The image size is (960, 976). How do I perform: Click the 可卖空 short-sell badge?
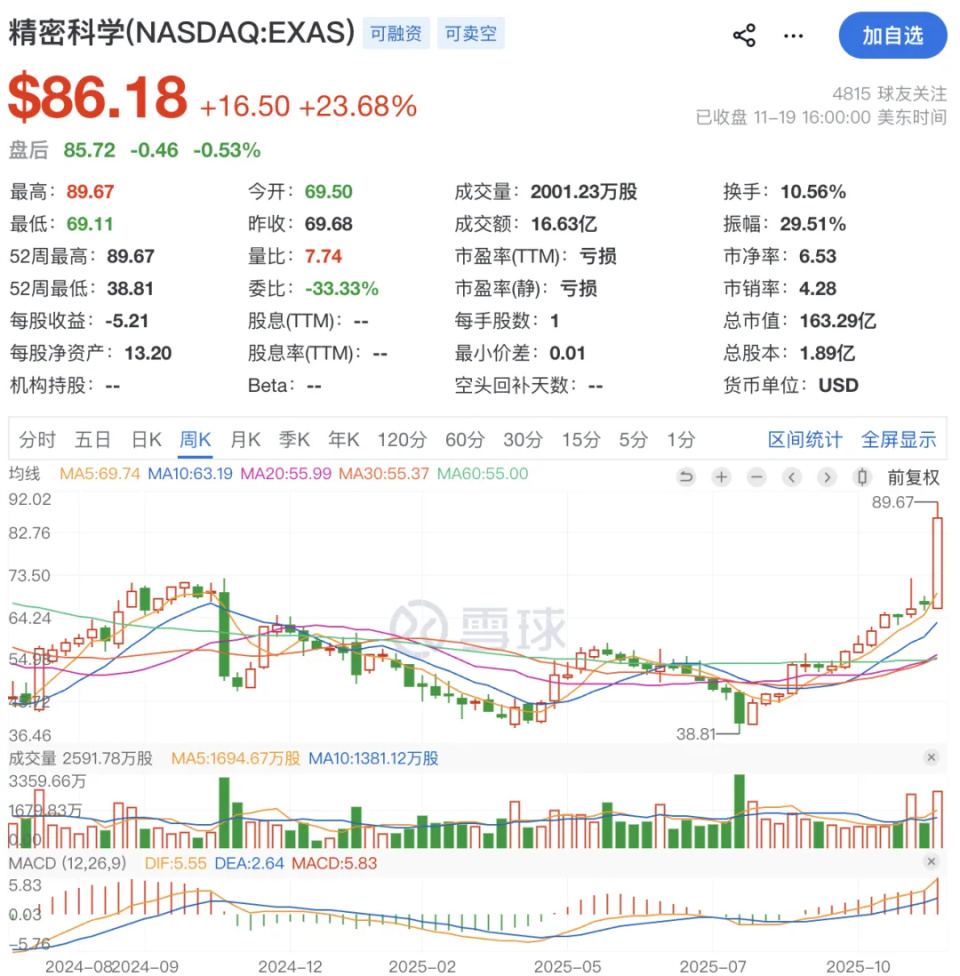click(471, 33)
